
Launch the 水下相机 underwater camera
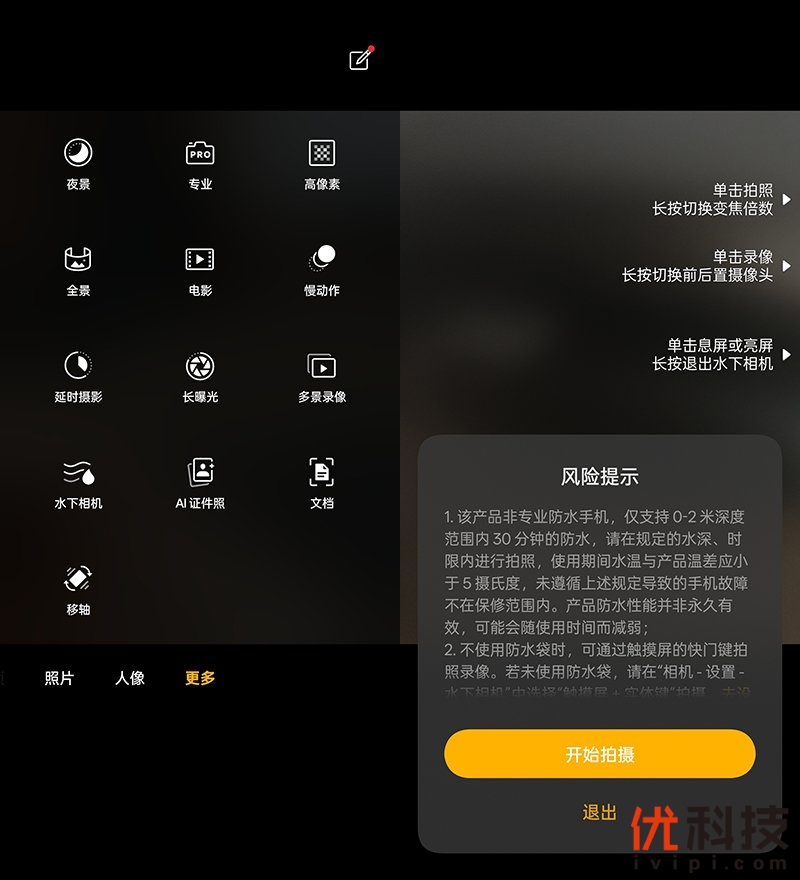(78, 482)
